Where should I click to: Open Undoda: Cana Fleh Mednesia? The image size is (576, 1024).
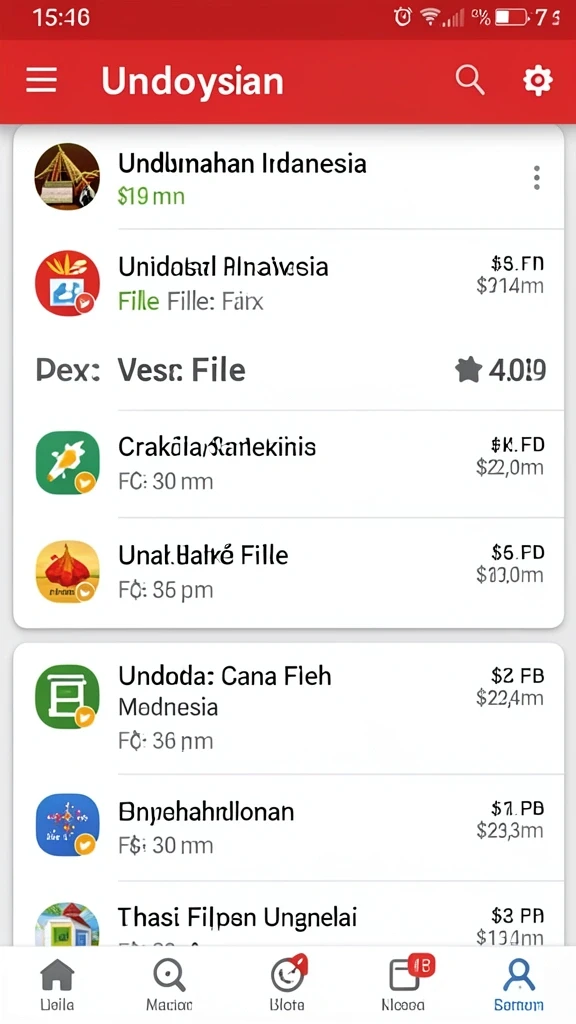coord(288,709)
